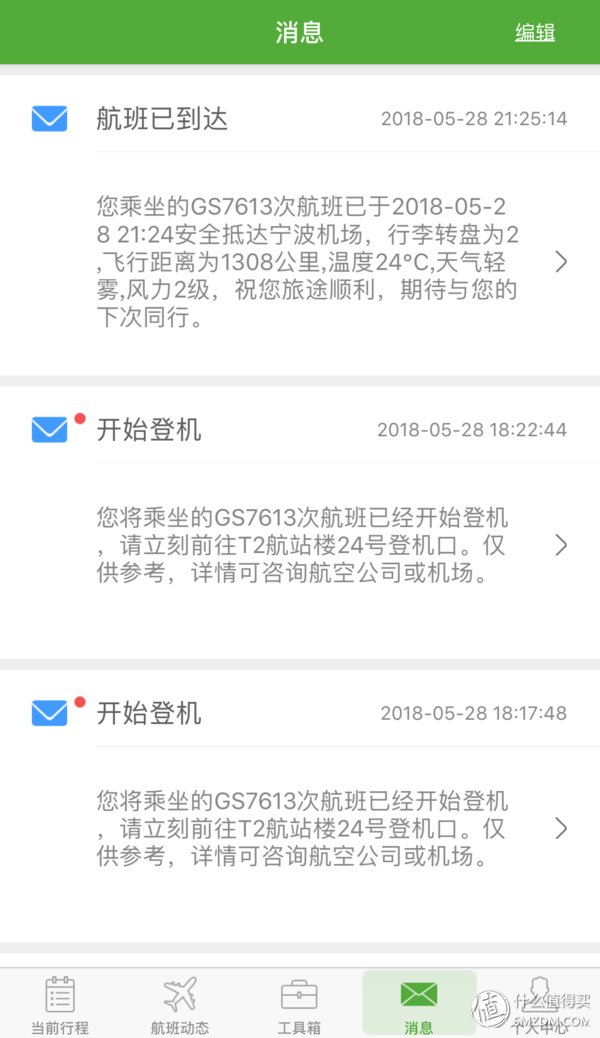Switch to the 当前行程 tab
The width and height of the screenshot is (600, 1038).
[x=60, y=1004]
